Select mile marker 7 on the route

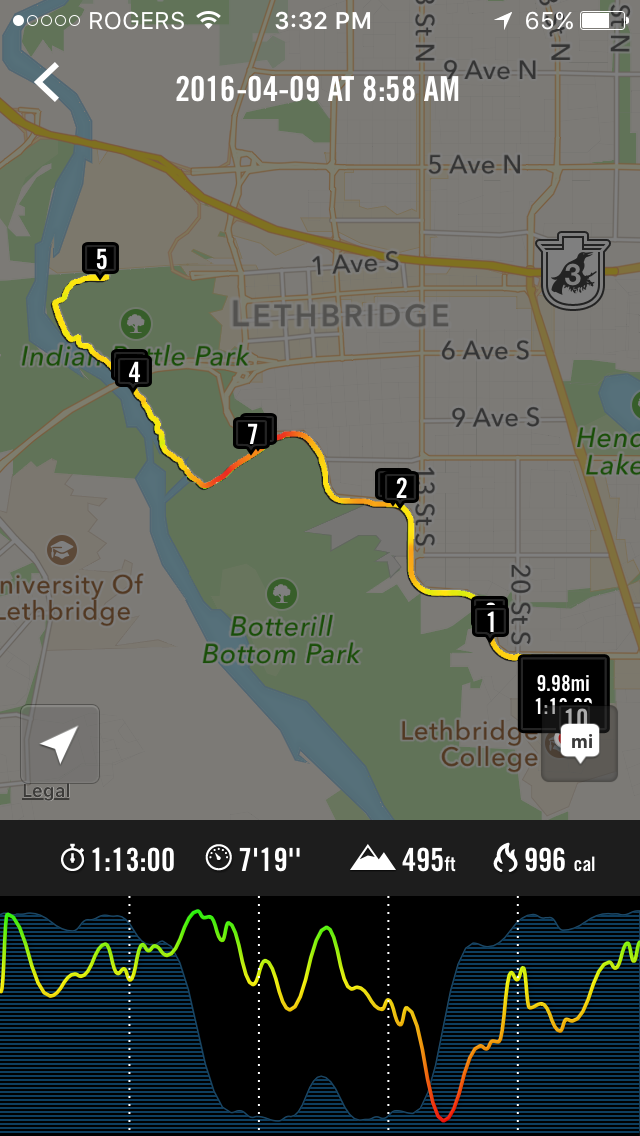click(x=253, y=434)
